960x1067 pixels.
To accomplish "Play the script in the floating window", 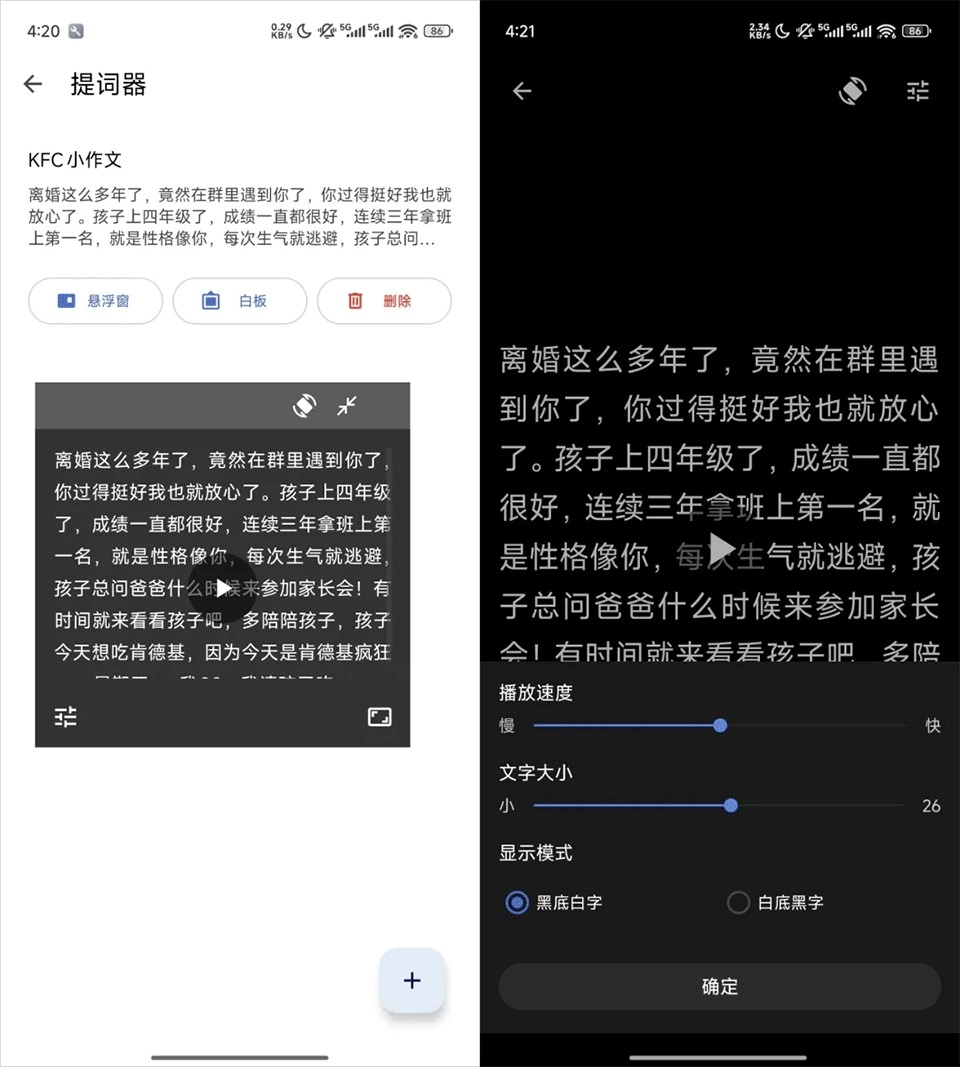I will pos(221,588).
